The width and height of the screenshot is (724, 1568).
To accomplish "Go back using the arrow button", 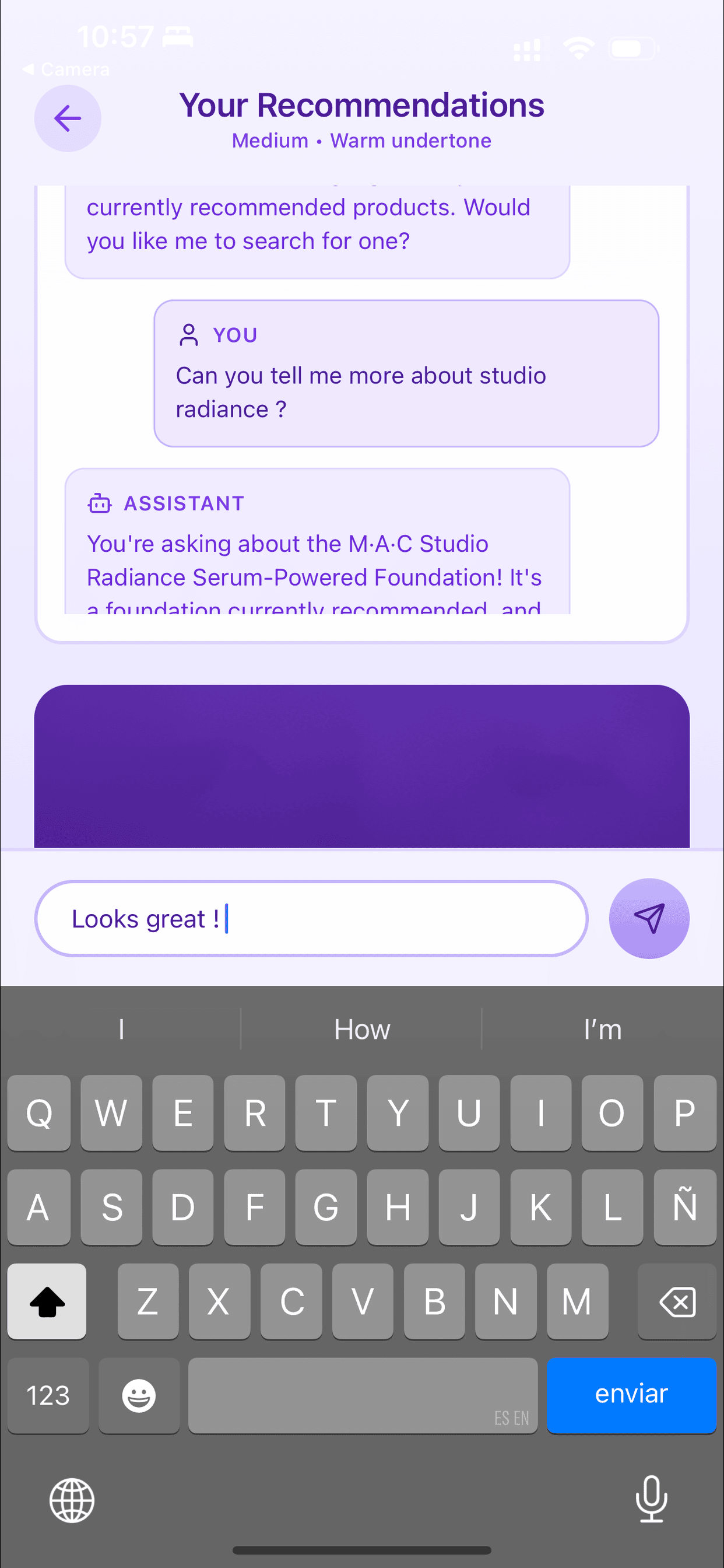I will (x=68, y=118).
